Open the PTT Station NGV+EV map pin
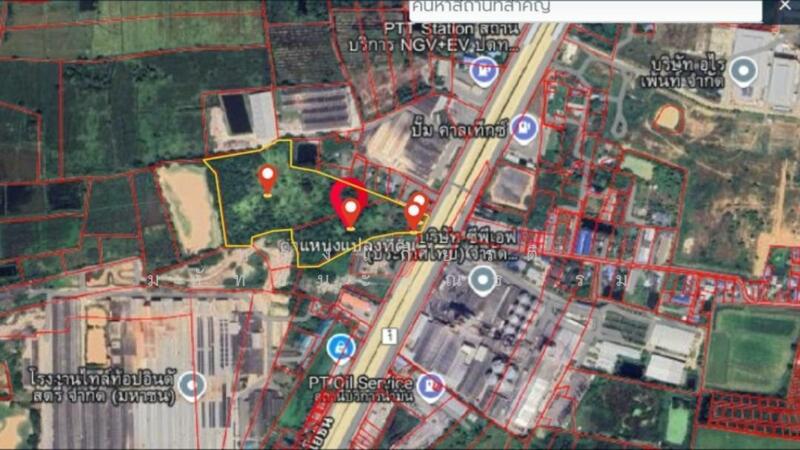Viewport: 800px width, 450px height. tap(484, 71)
